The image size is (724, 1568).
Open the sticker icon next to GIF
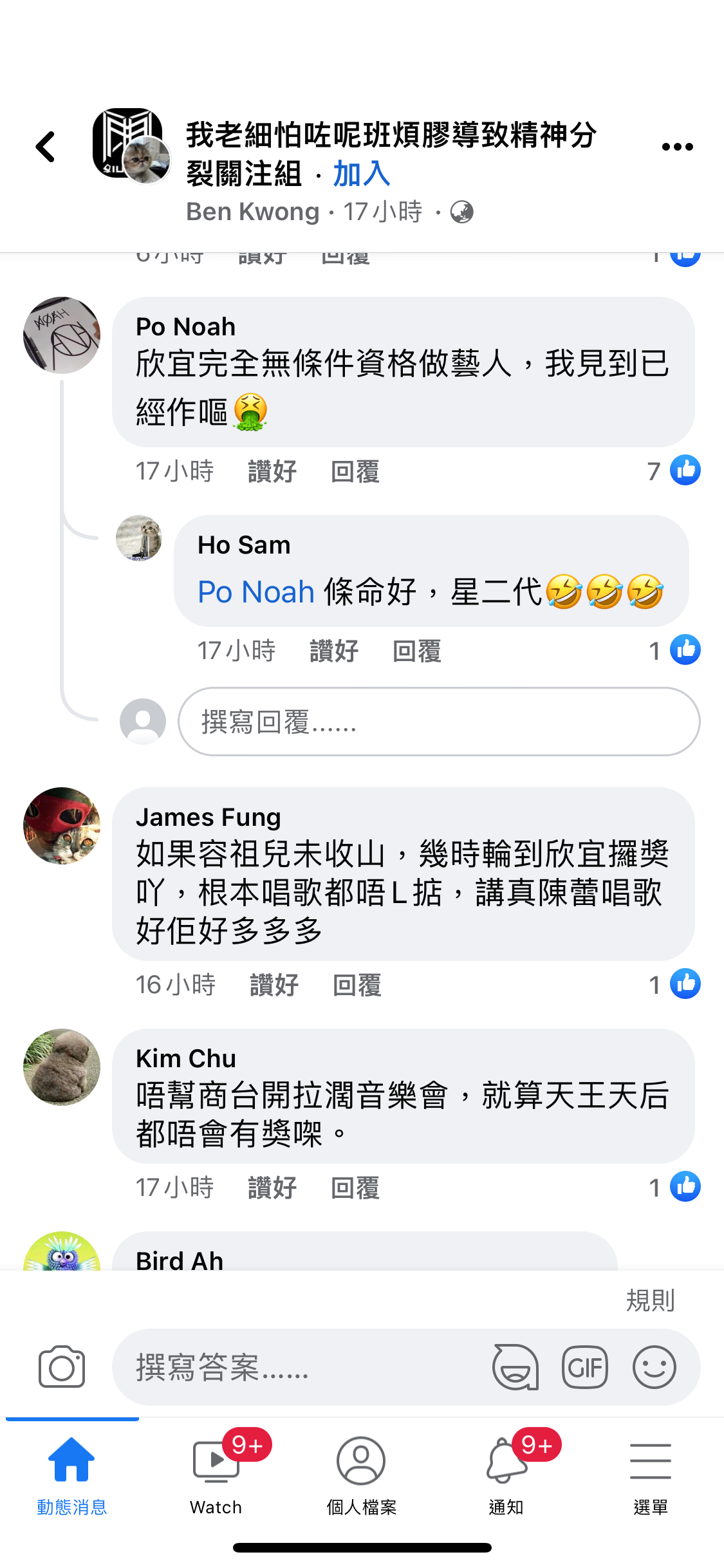[515, 1366]
